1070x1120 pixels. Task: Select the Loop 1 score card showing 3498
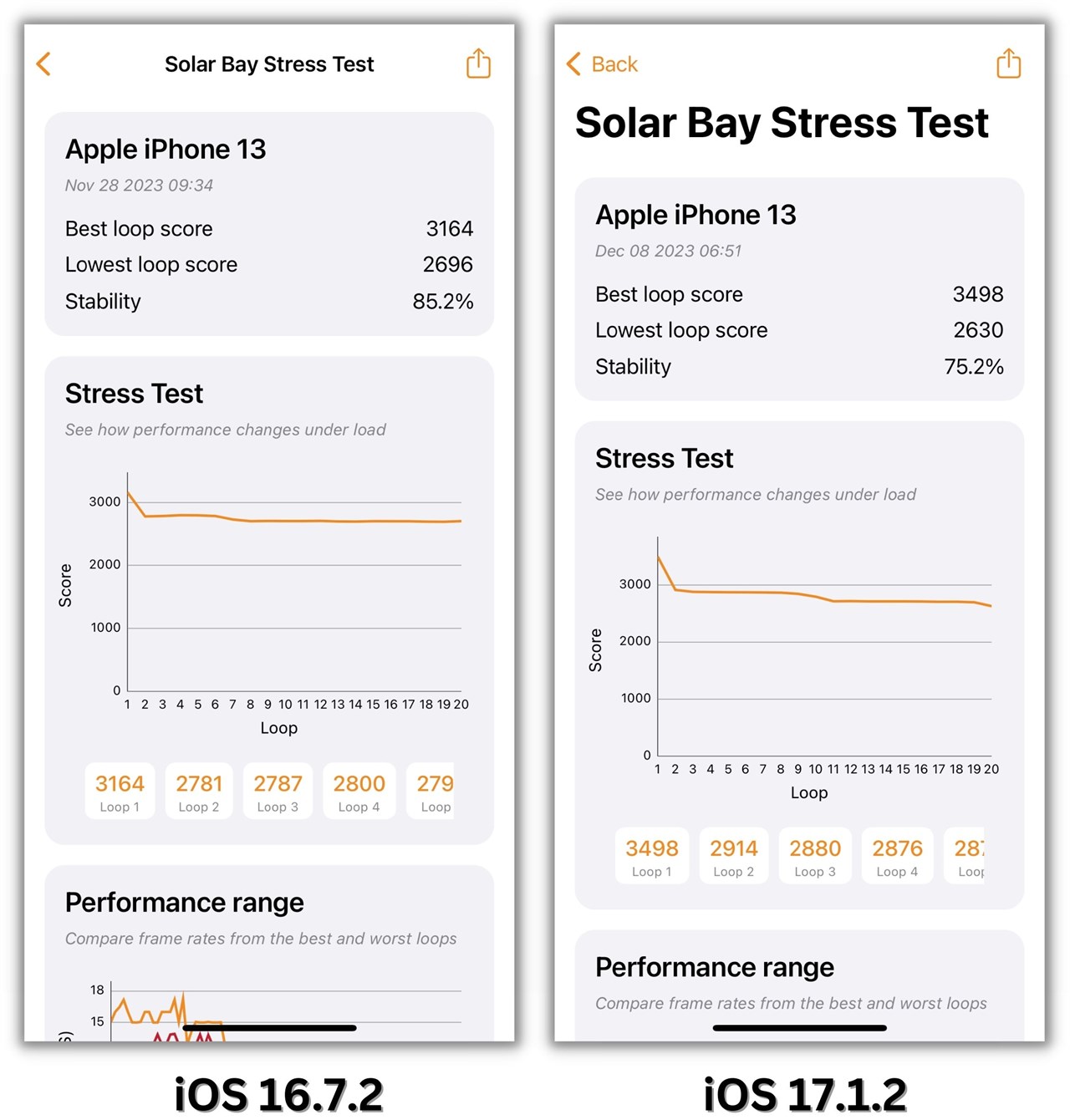click(651, 855)
